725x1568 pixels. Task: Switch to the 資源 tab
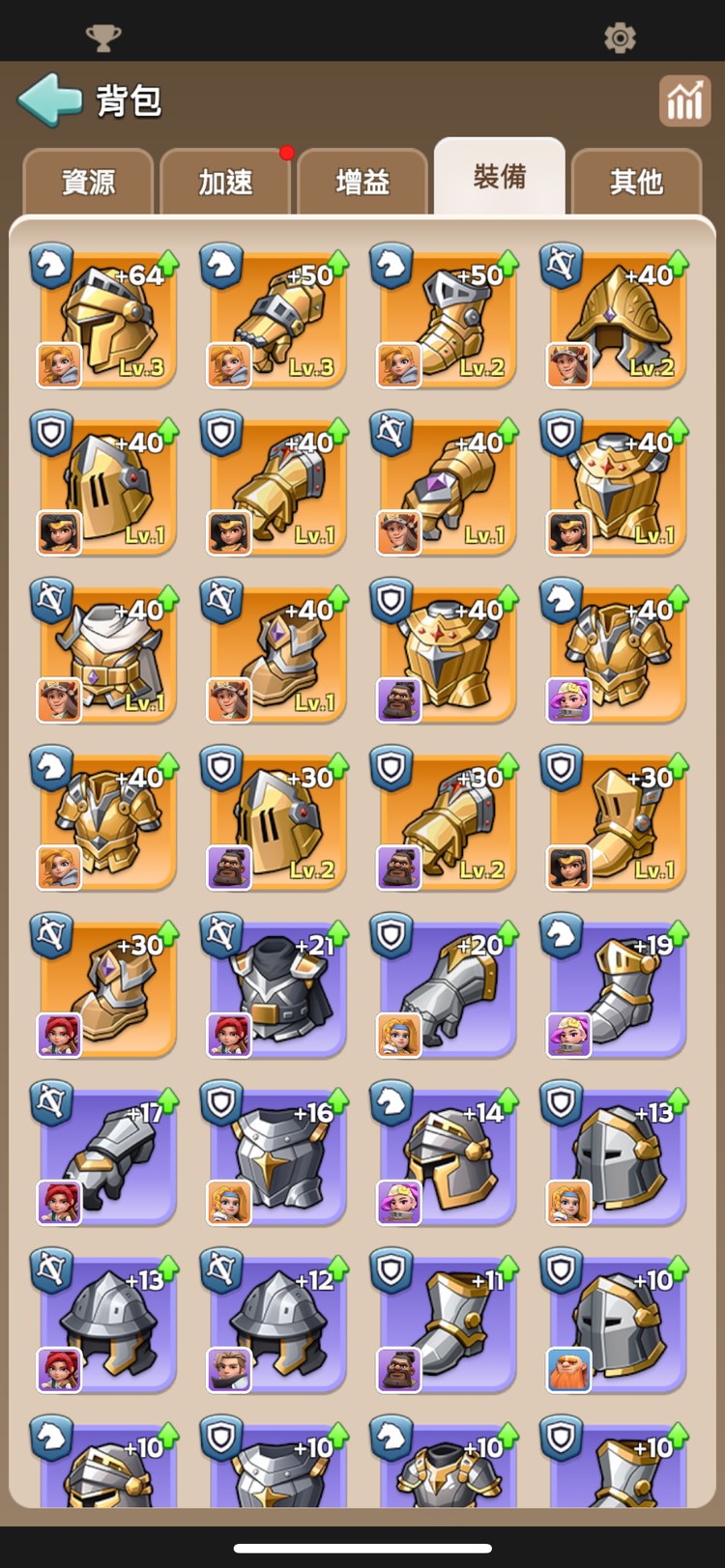click(88, 182)
